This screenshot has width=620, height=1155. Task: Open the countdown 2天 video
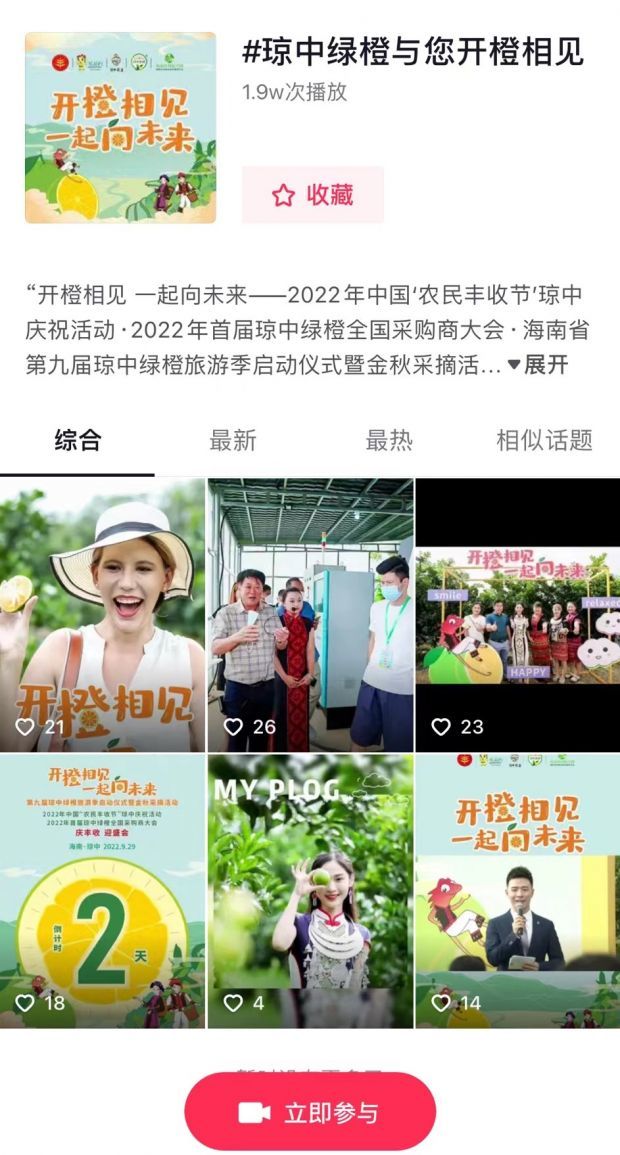(102, 891)
